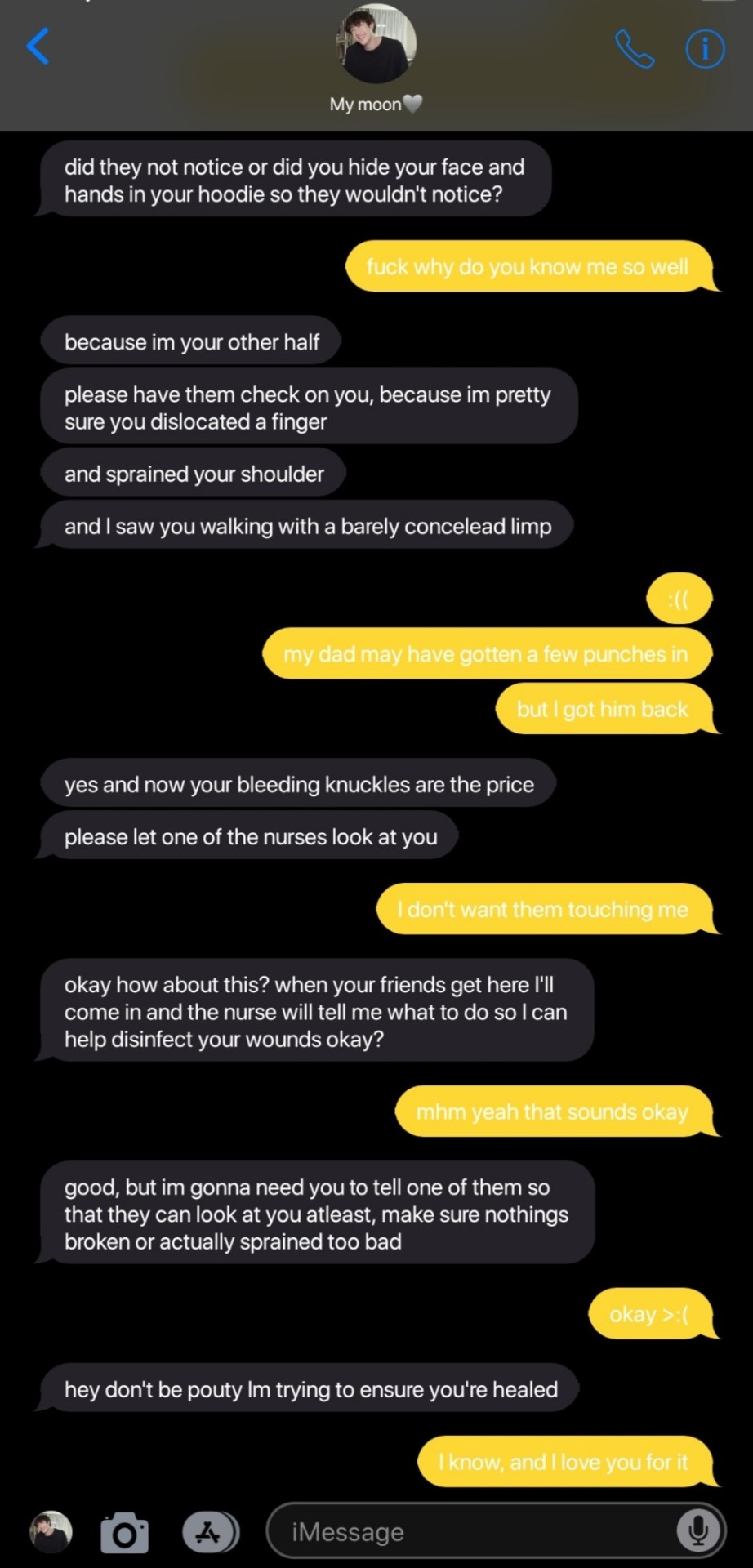Screen dimensions: 753x1568
Task: Focus the iMessage text field
Action: point(474,1532)
